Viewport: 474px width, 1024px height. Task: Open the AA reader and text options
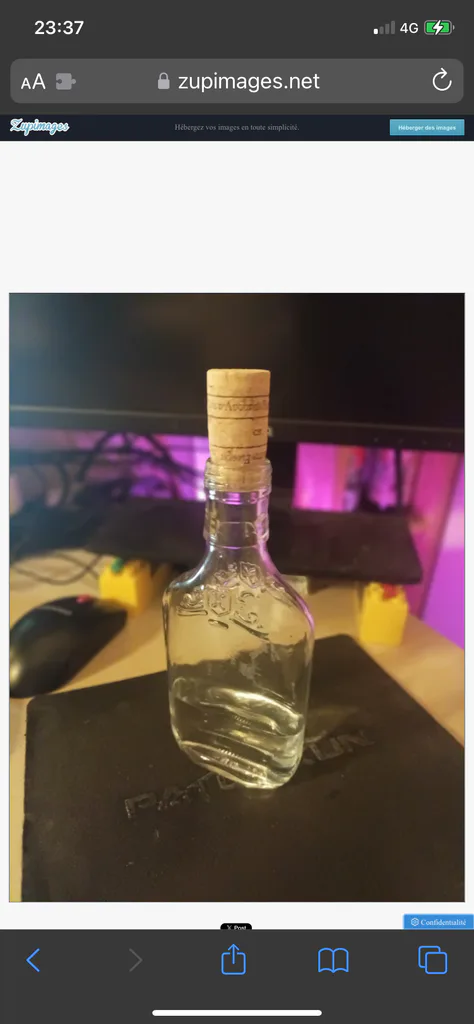[x=33, y=82]
